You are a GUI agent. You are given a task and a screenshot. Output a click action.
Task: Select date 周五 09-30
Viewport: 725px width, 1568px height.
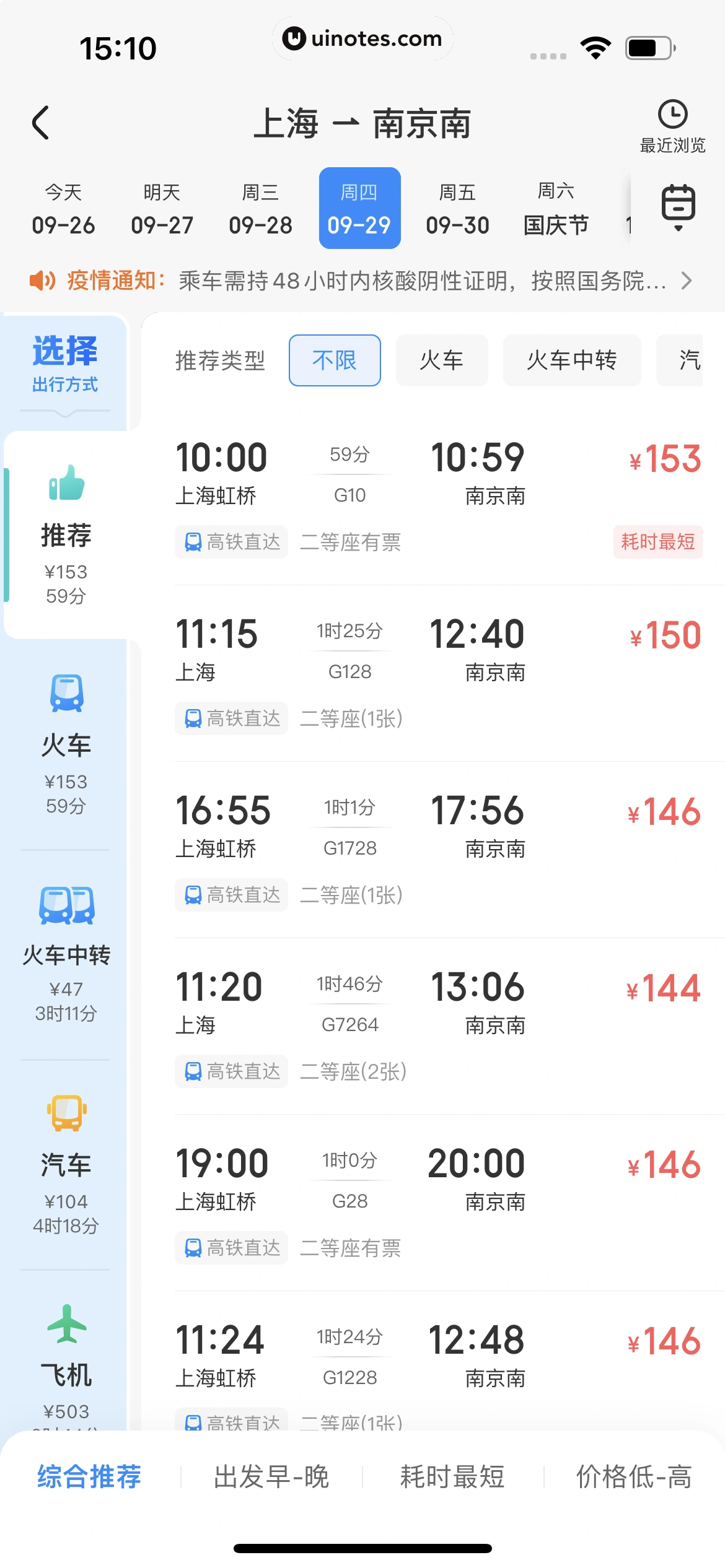[x=457, y=209]
